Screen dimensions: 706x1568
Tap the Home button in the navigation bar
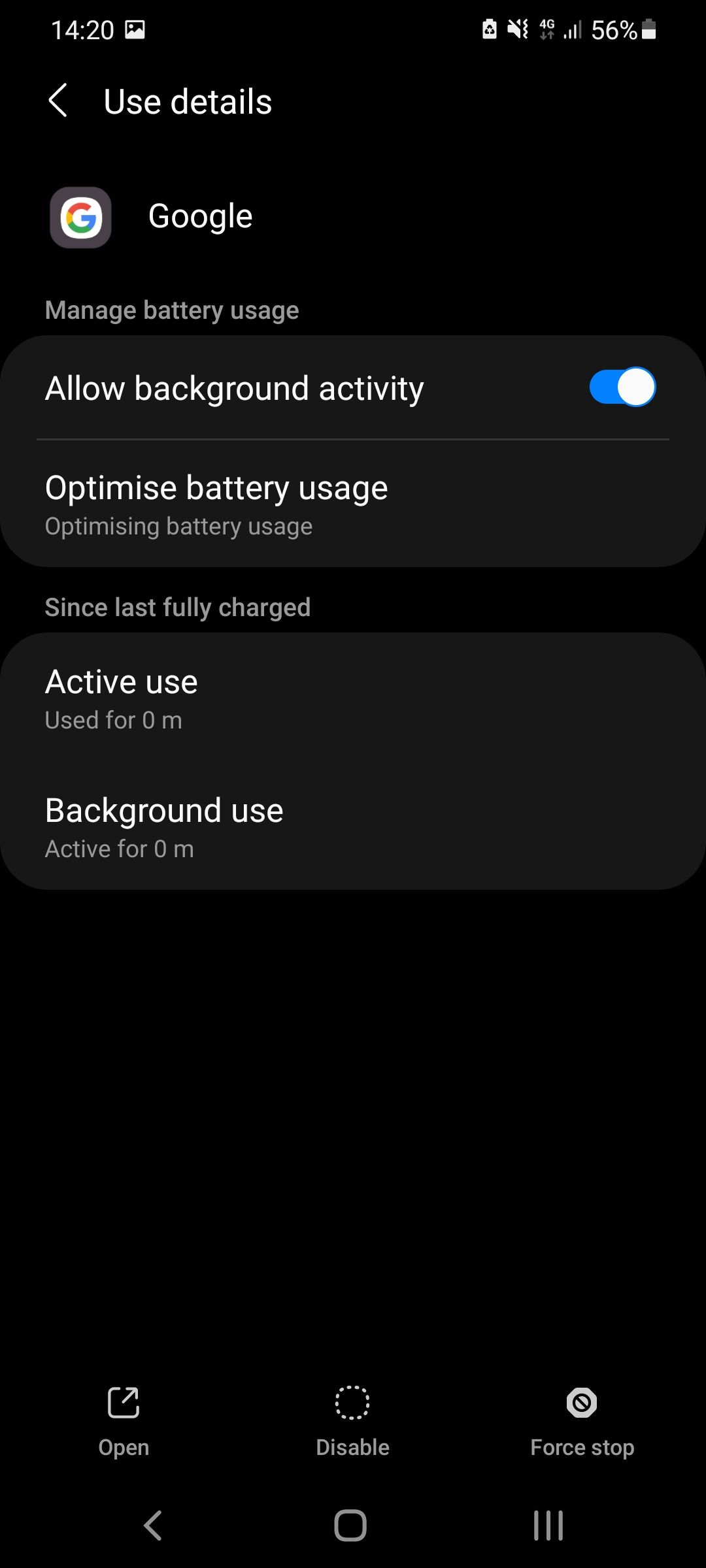point(352,1526)
